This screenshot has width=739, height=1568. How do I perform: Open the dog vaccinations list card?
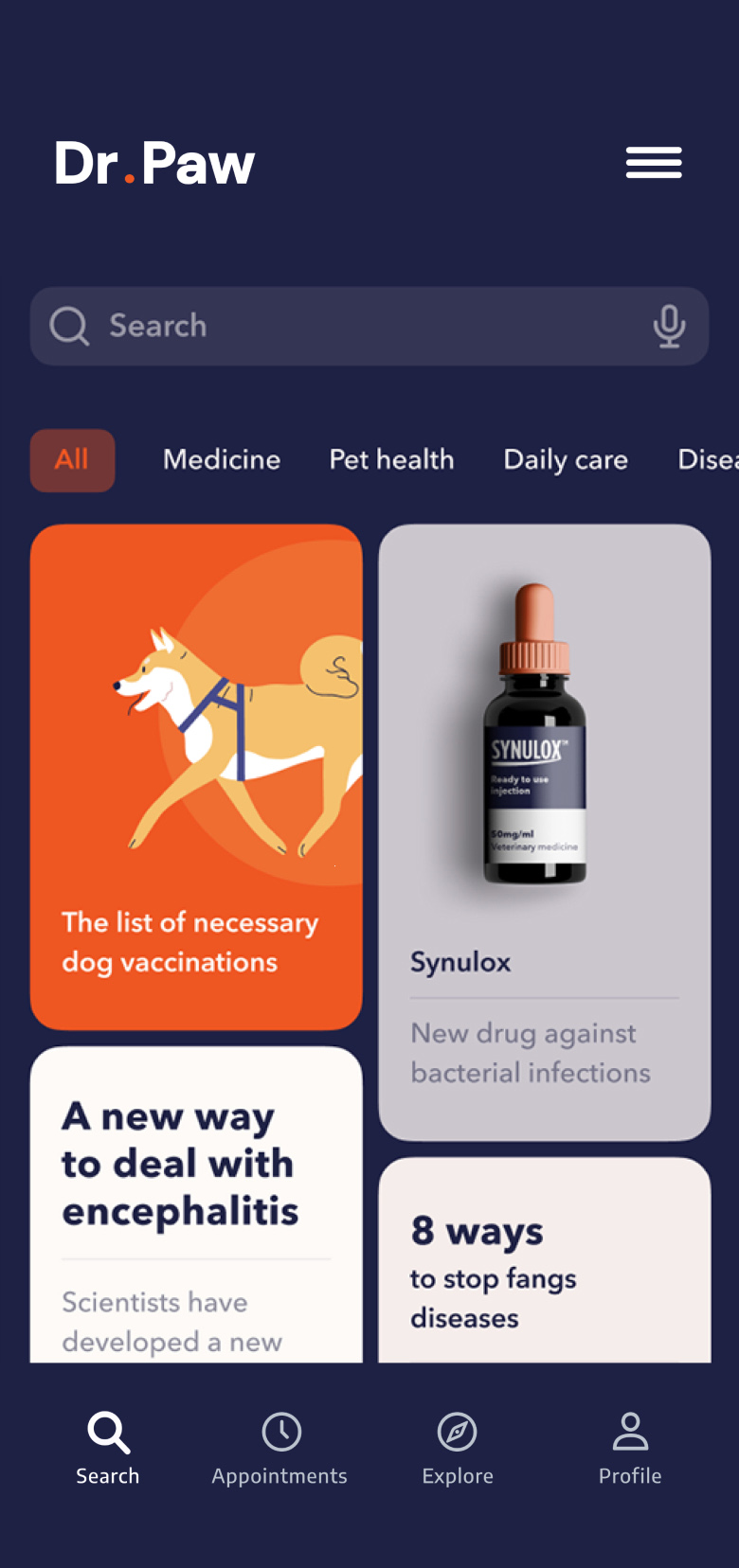tap(196, 776)
